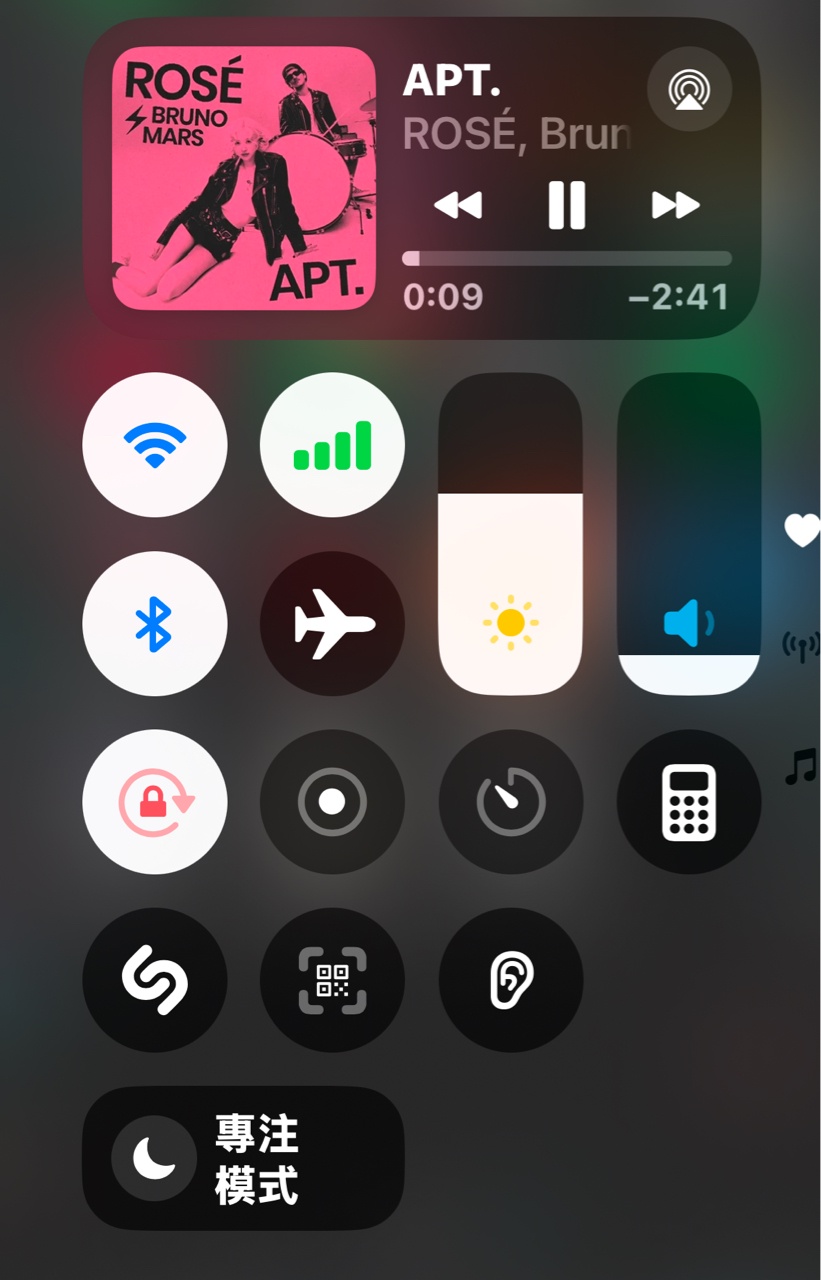821x1280 pixels.
Task: Toggle the 專注模式 focus button
Action: [243, 1158]
